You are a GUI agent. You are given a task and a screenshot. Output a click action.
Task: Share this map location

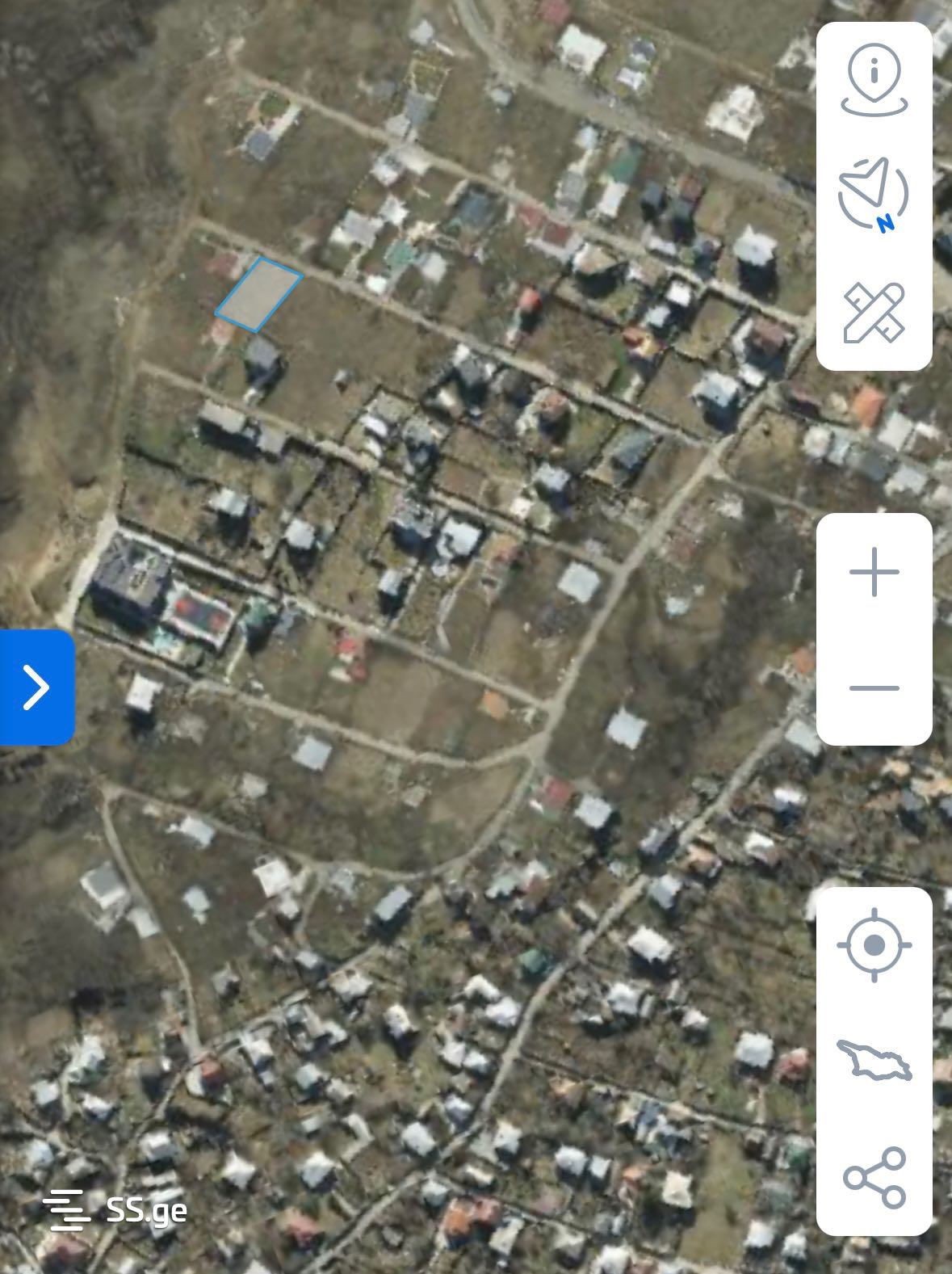[874, 1177]
